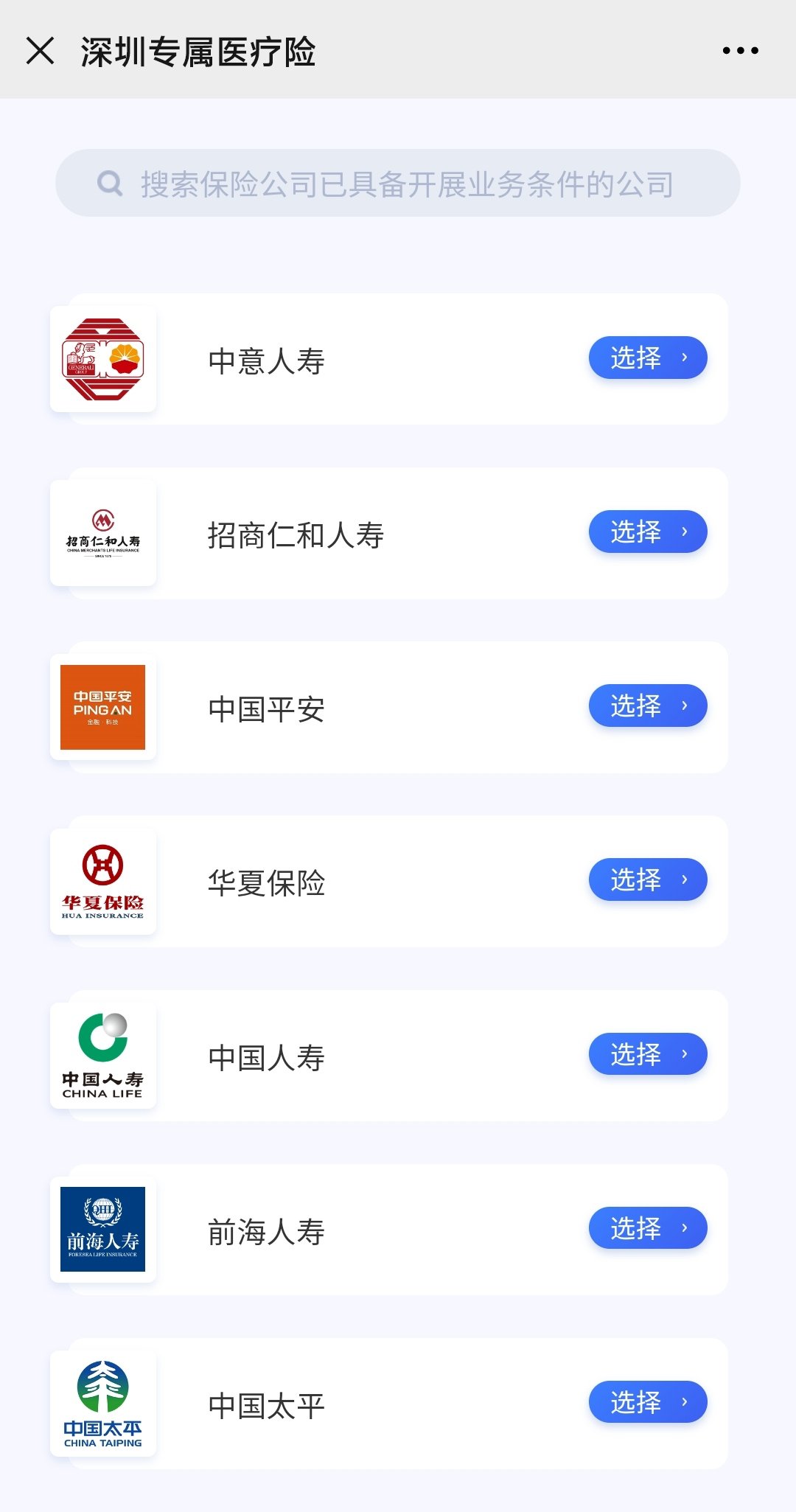Close the 深圳专属医疗险 page
This screenshot has height=1512, width=796.
(x=40, y=51)
